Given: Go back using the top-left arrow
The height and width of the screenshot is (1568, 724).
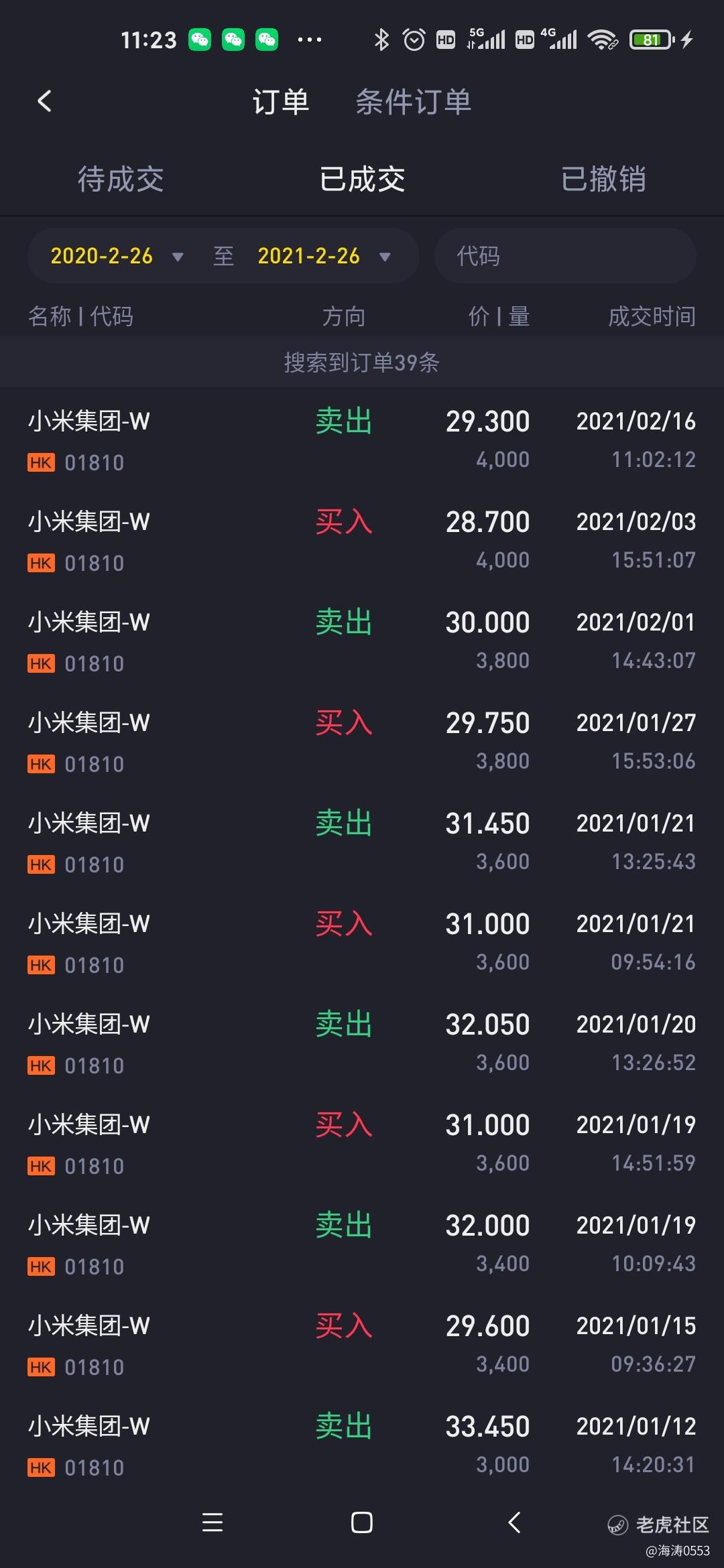Looking at the screenshot, I should [44, 102].
